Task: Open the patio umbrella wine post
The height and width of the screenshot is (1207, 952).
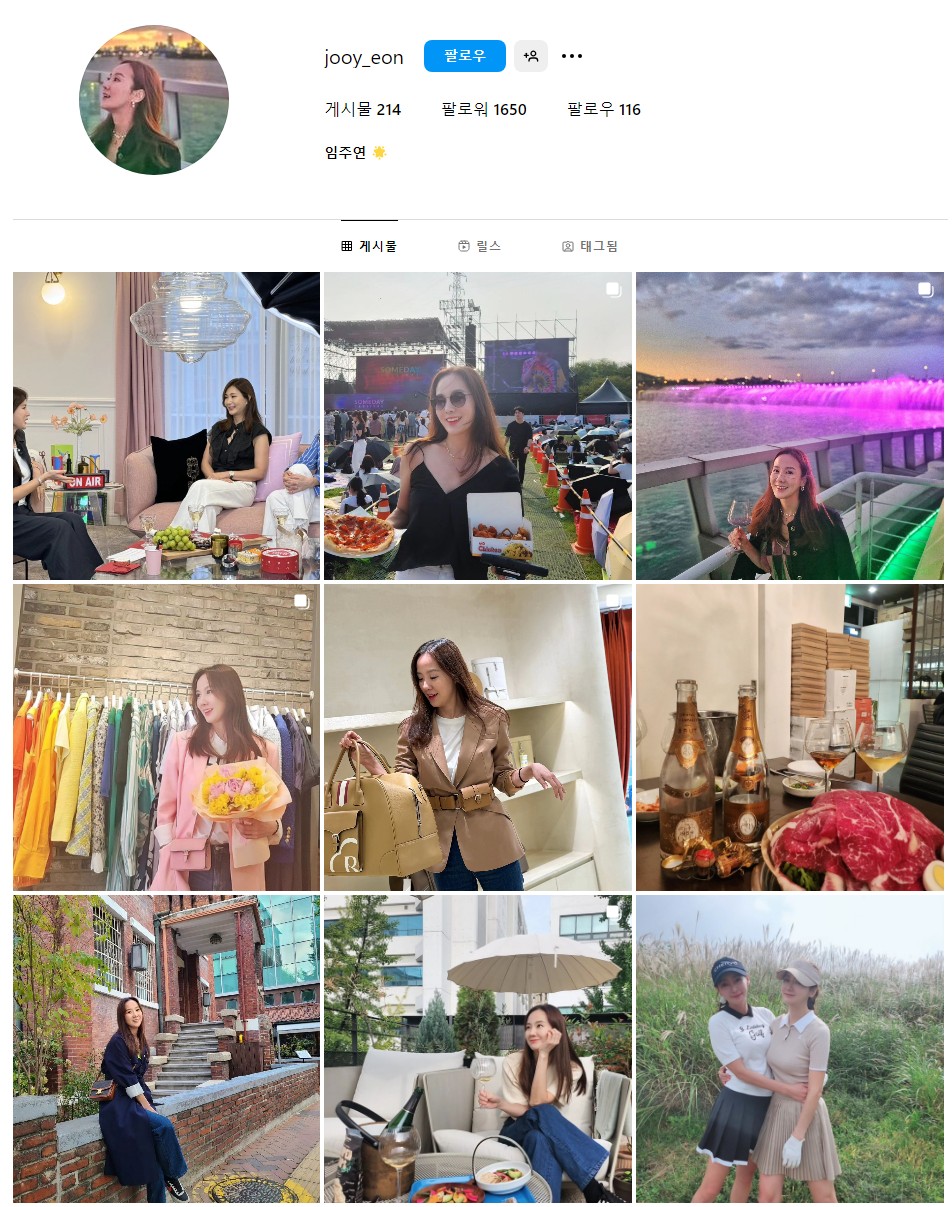Action: (478, 1049)
